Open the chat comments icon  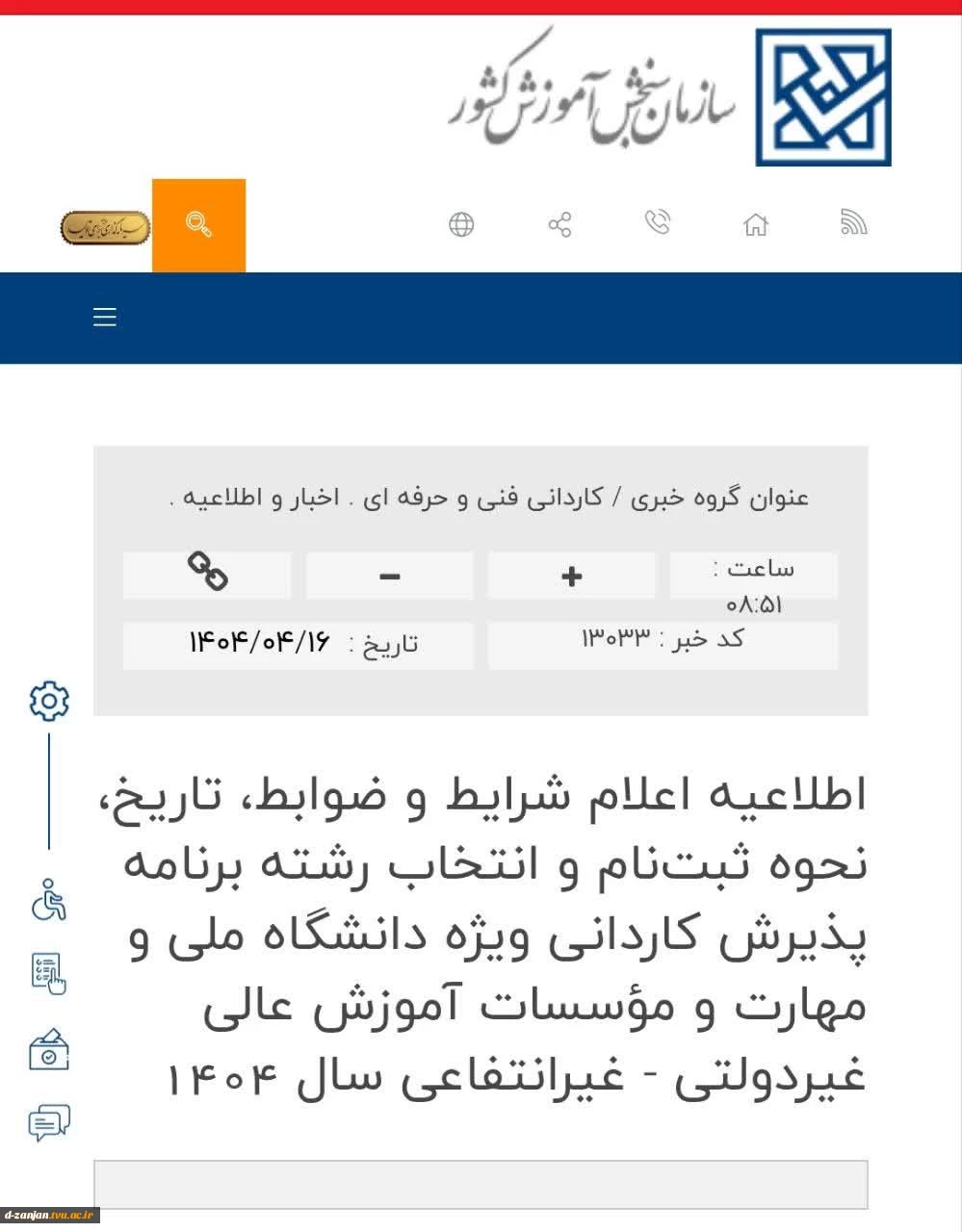click(49, 1123)
